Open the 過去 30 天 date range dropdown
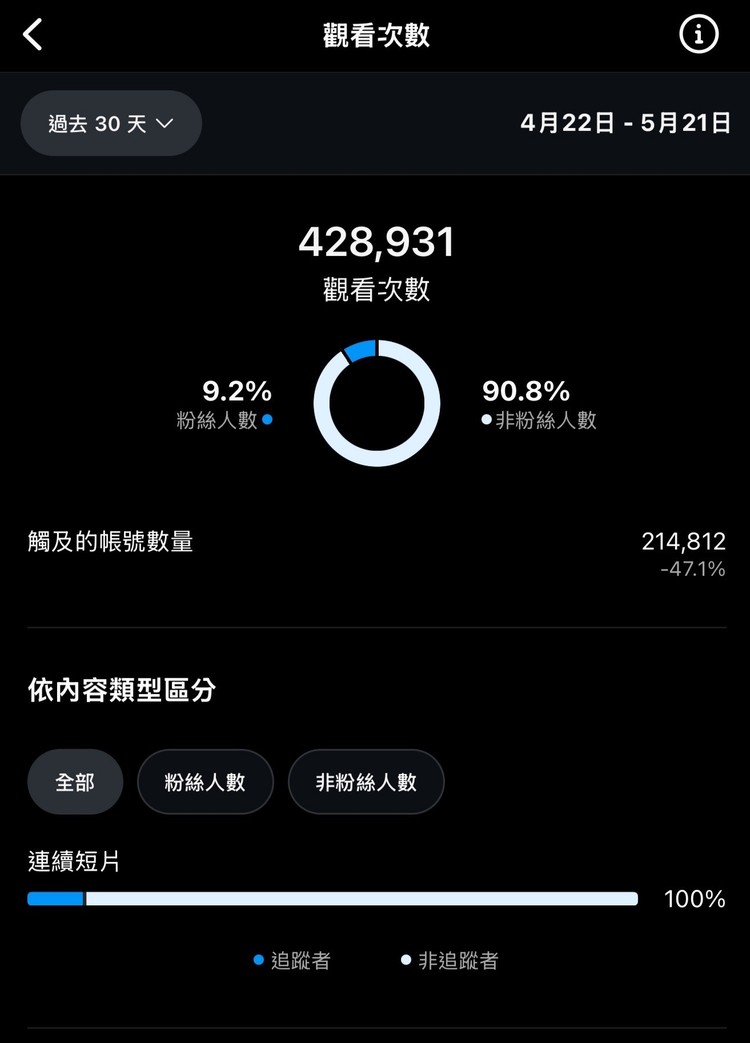This screenshot has width=750, height=1043. click(111, 124)
